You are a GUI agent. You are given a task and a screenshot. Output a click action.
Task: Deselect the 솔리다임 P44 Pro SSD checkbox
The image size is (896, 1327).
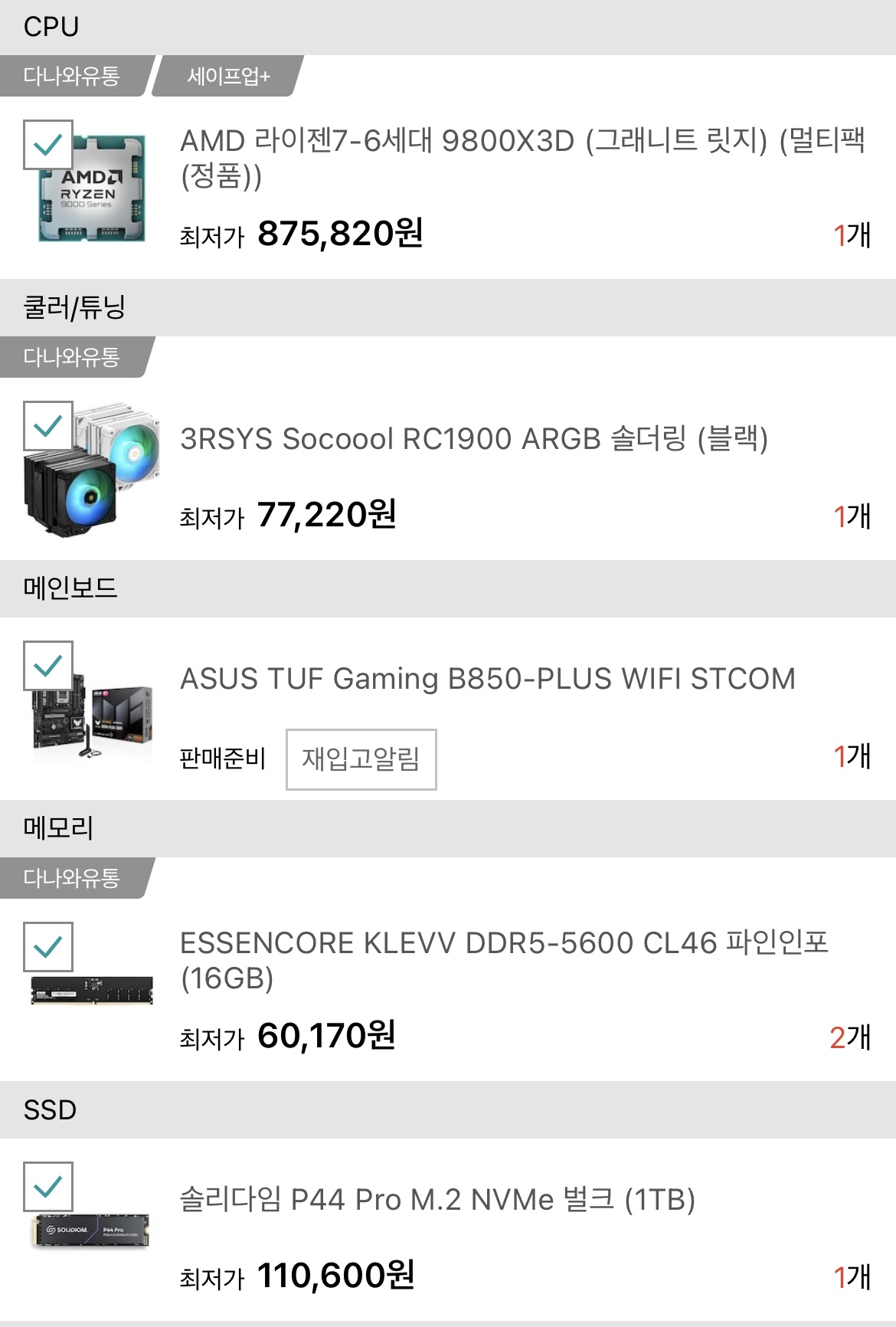pyautogui.click(x=48, y=1186)
